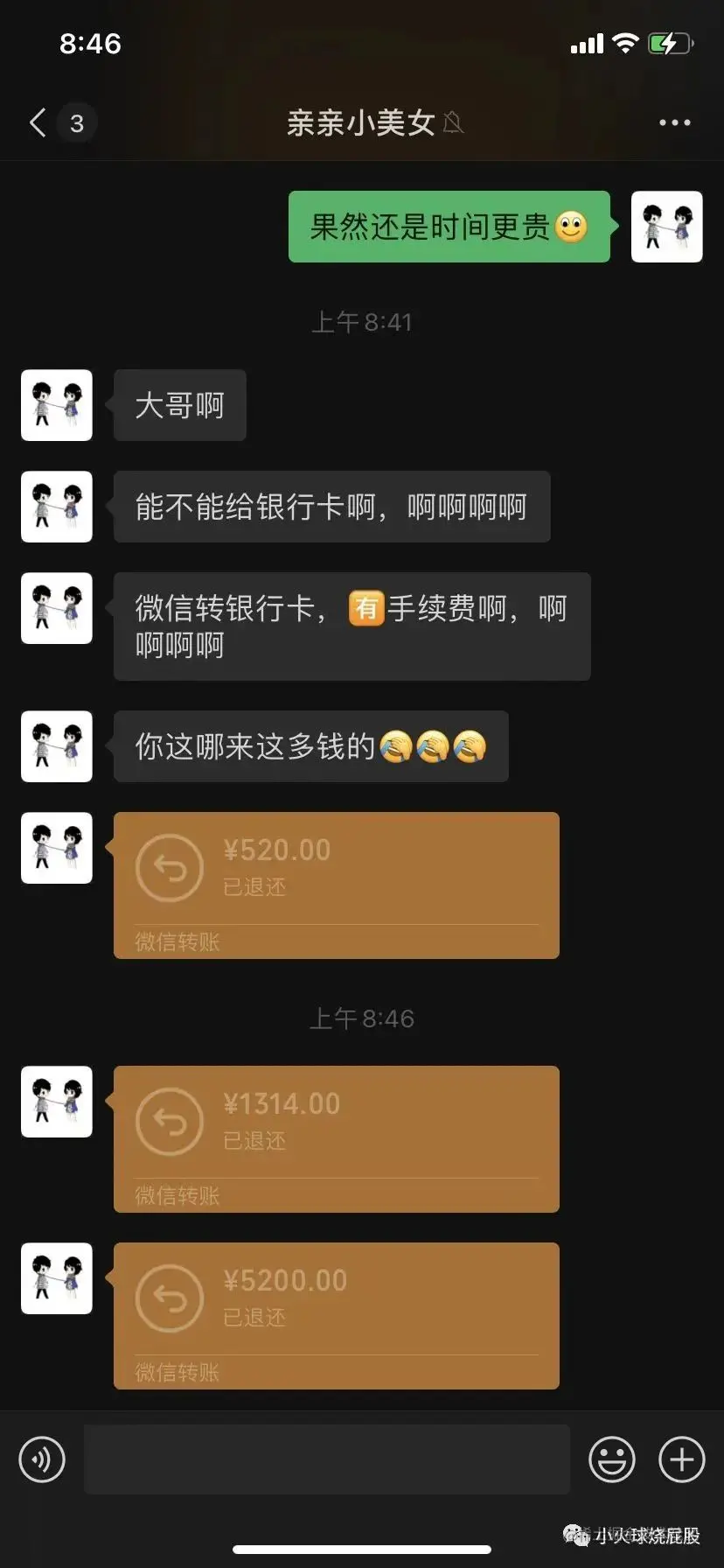724x1568 pixels.
Task: Tap your own avatar beside the green bubble
Action: pyautogui.click(x=666, y=227)
